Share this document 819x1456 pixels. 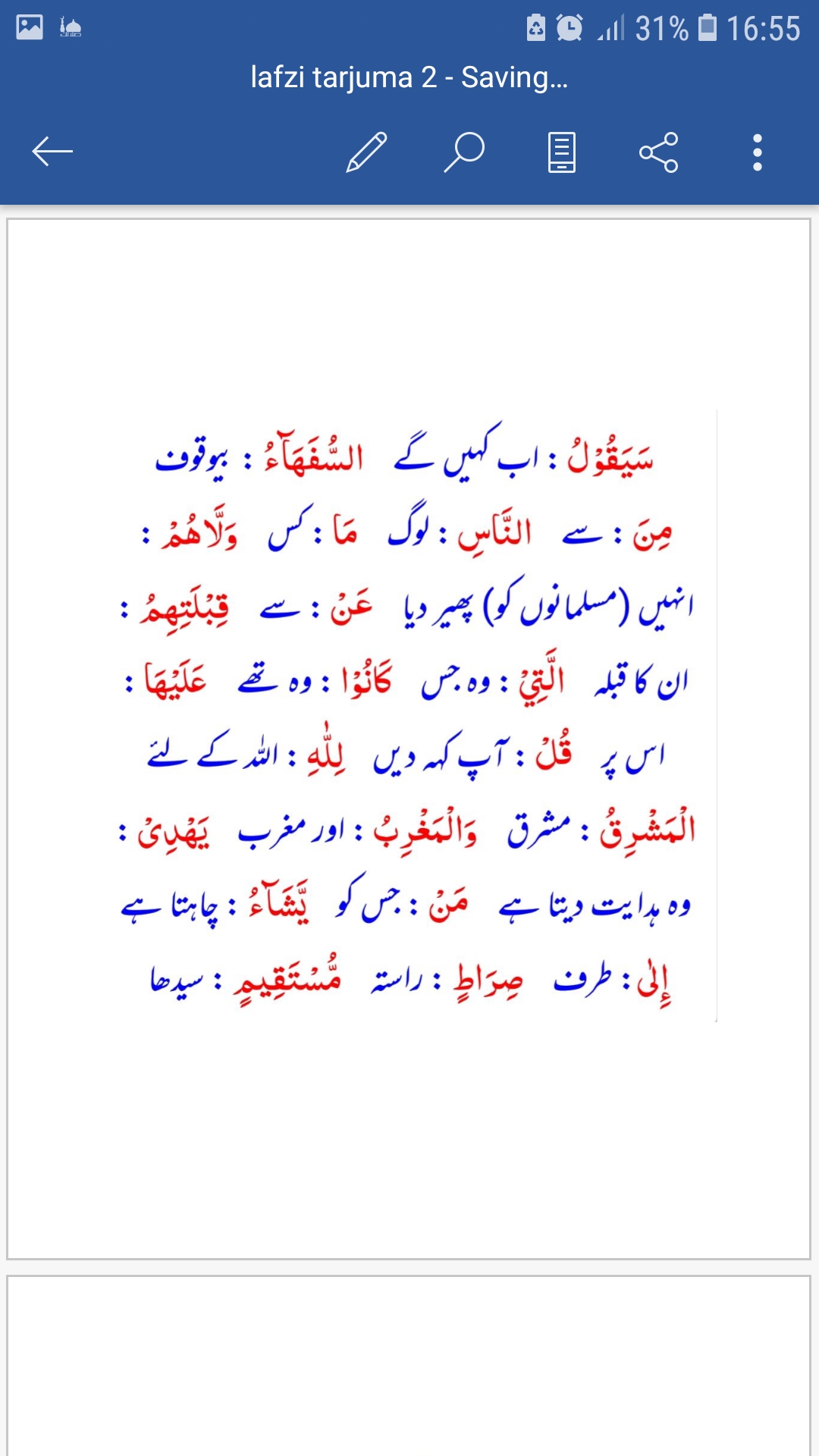click(x=658, y=152)
